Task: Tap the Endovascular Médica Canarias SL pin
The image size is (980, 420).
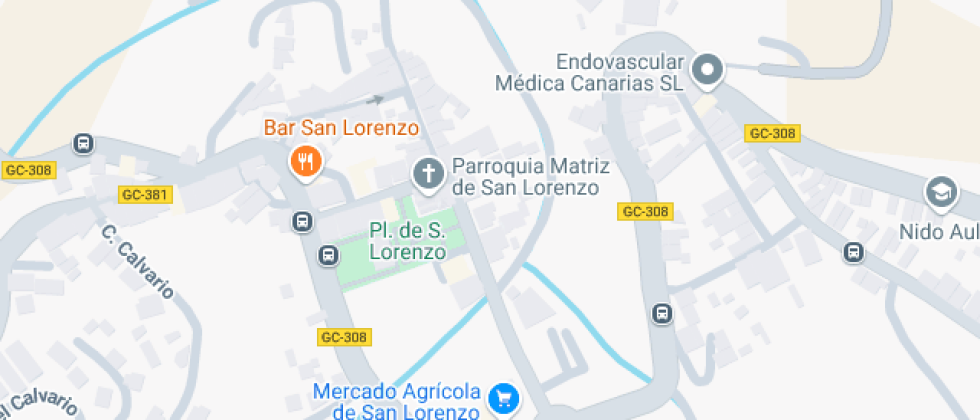Action: (x=708, y=71)
